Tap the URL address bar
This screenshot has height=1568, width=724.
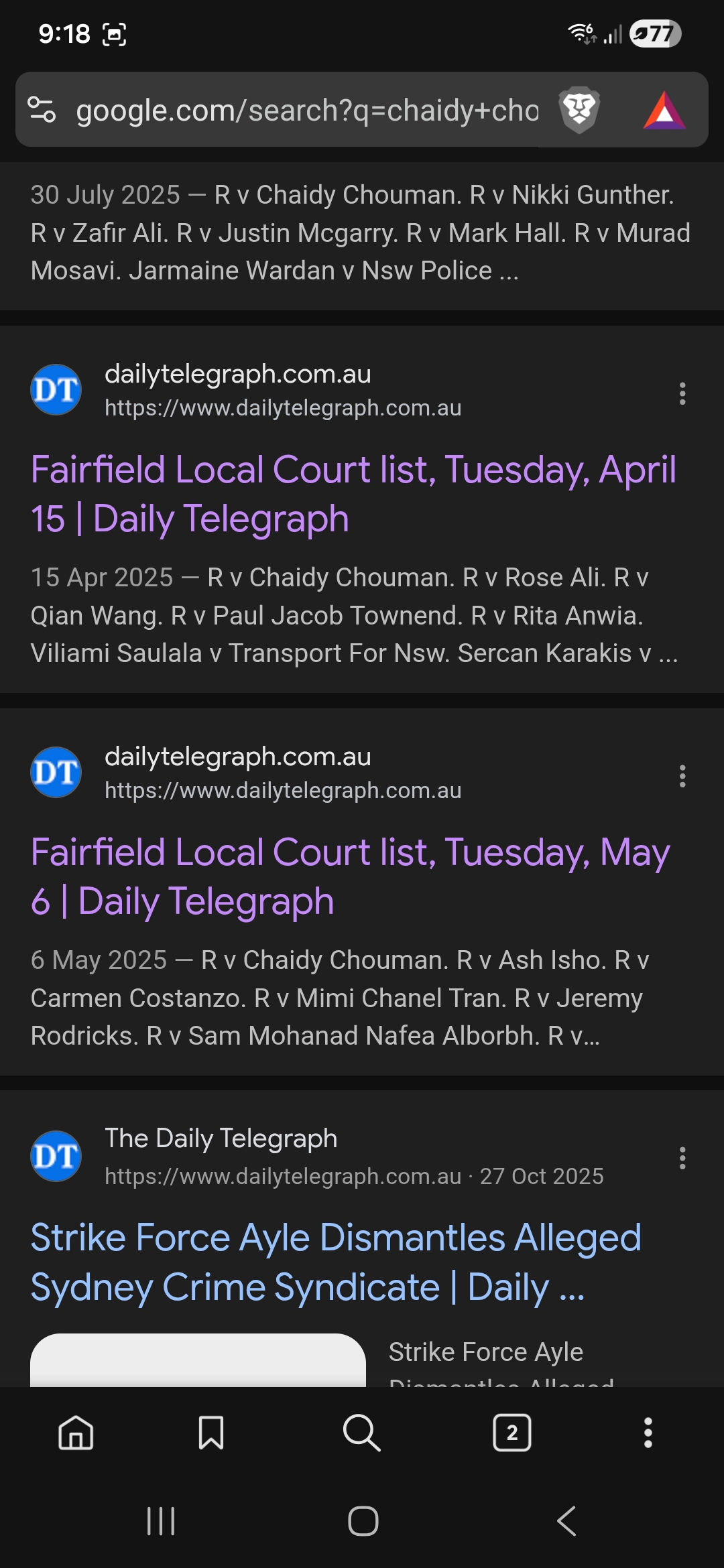click(x=306, y=110)
